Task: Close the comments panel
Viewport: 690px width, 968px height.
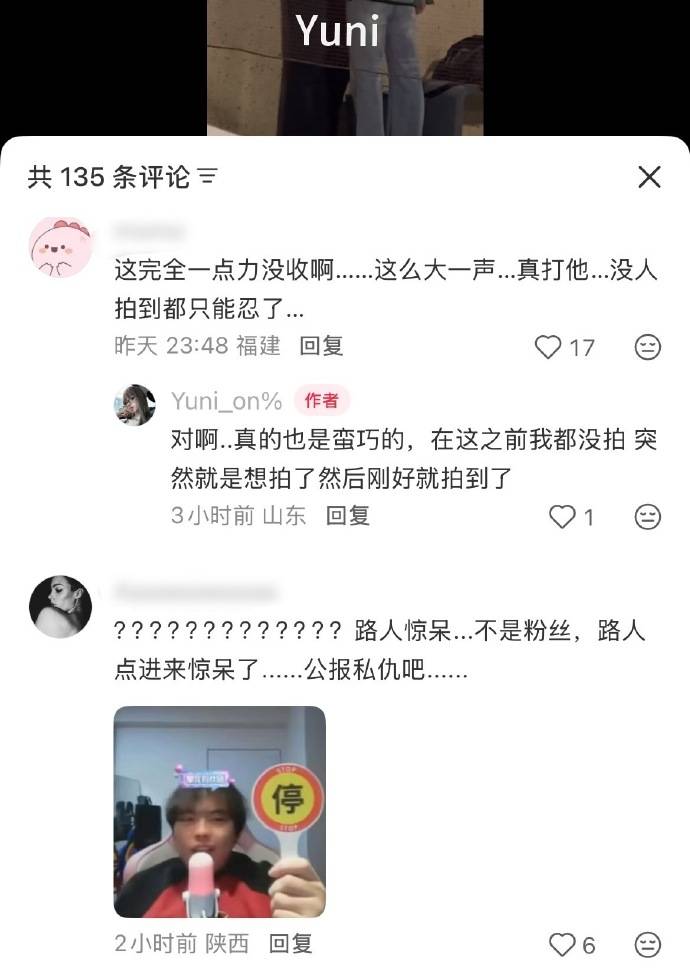Action: [x=649, y=177]
